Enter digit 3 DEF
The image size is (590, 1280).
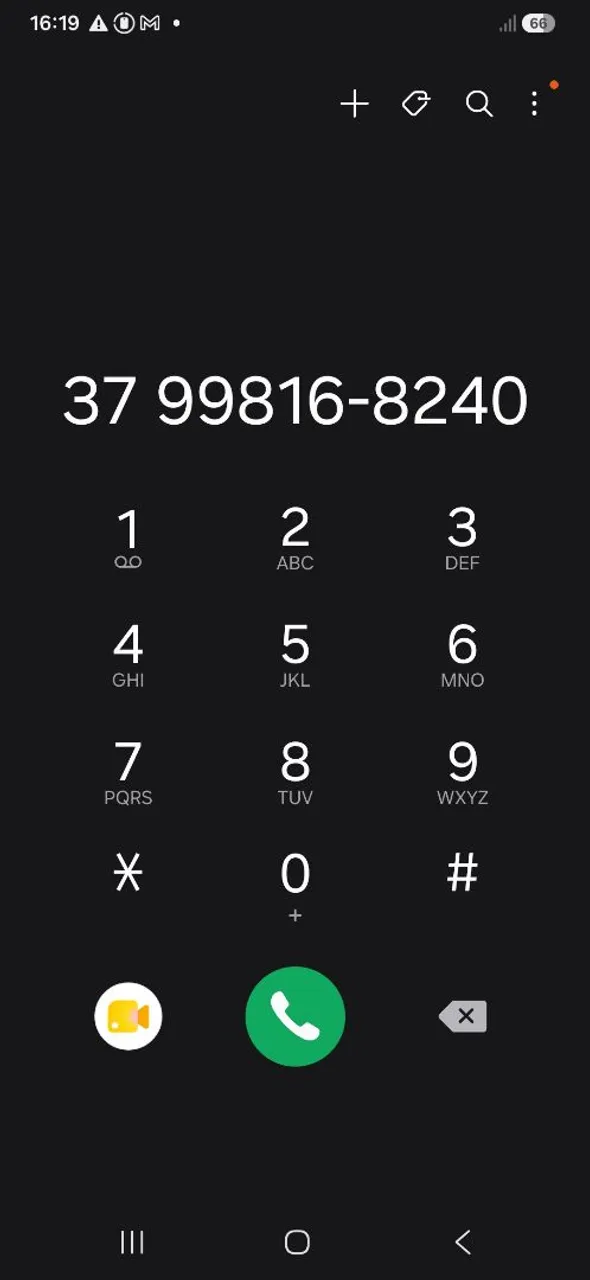point(462,540)
